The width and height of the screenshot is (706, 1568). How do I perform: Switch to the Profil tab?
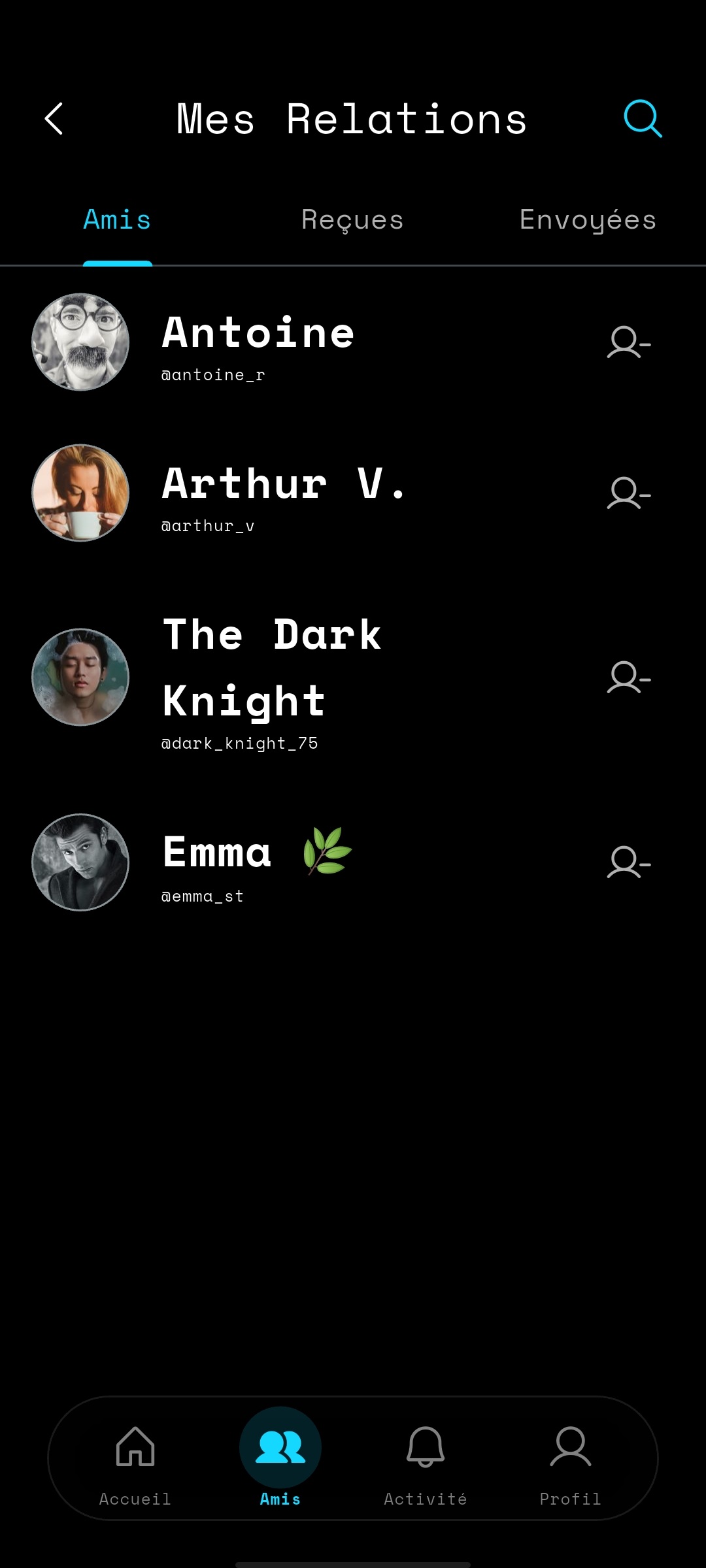[x=570, y=1458]
